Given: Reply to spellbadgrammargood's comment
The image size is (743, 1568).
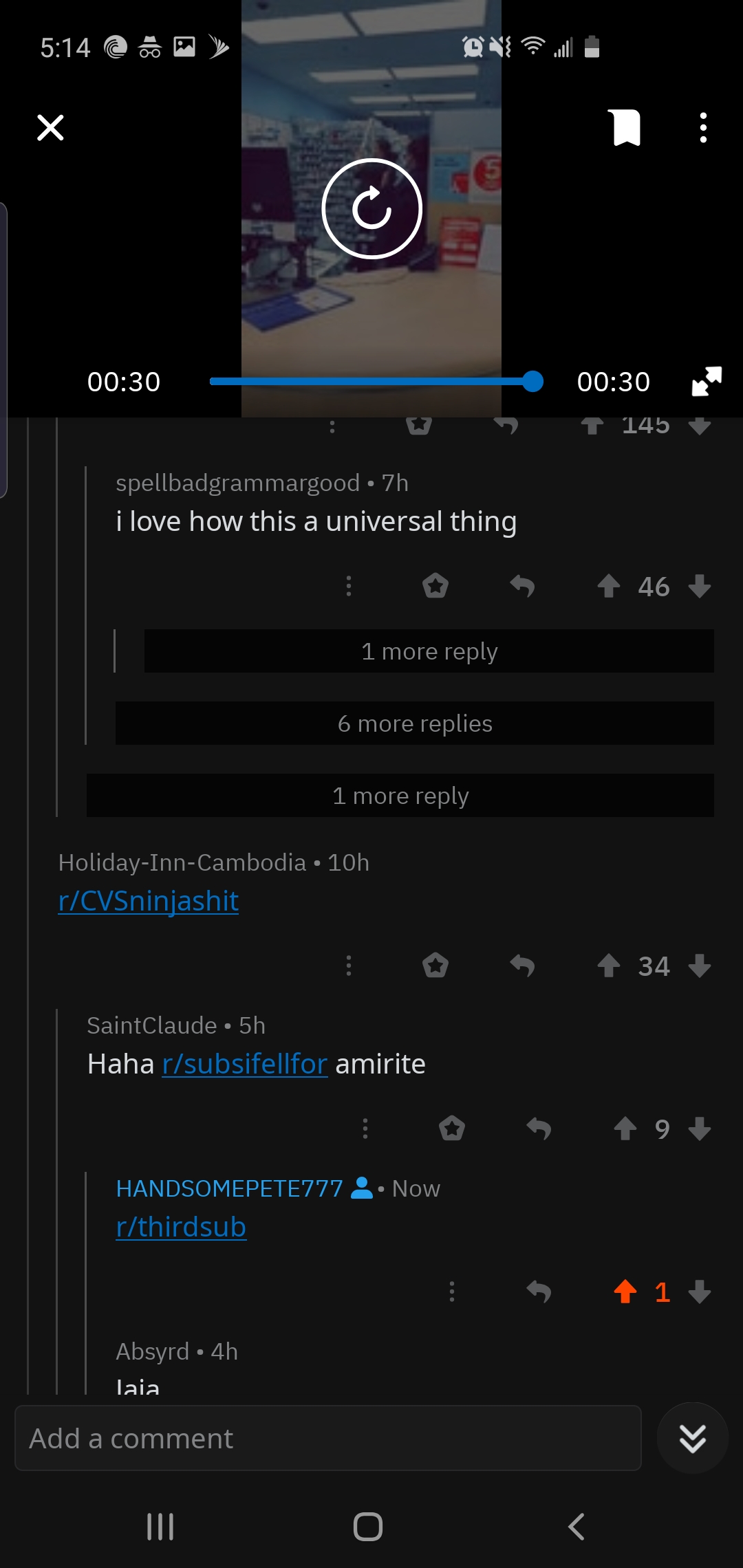Looking at the screenshot, I should click(522, 587).
